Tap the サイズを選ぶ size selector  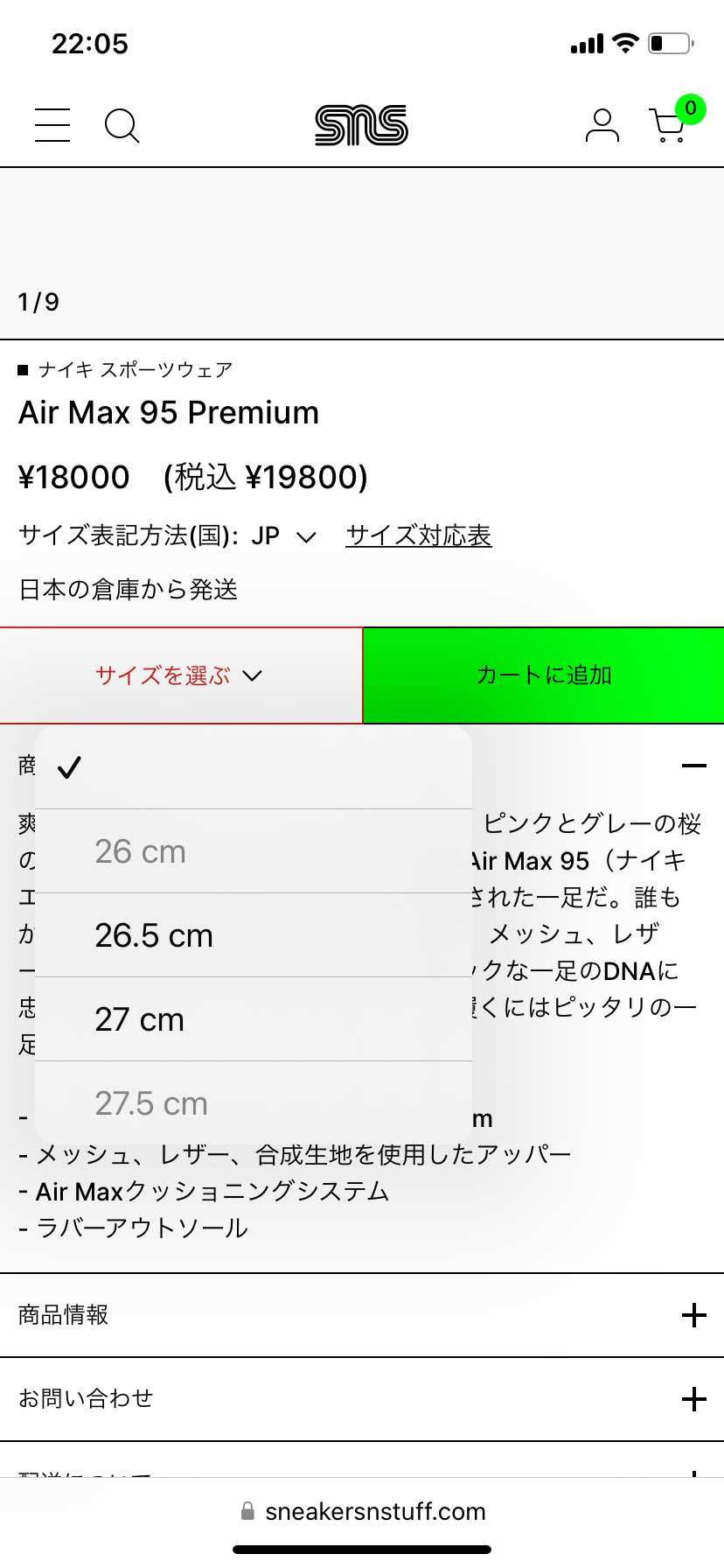click(x=180, y=675)
